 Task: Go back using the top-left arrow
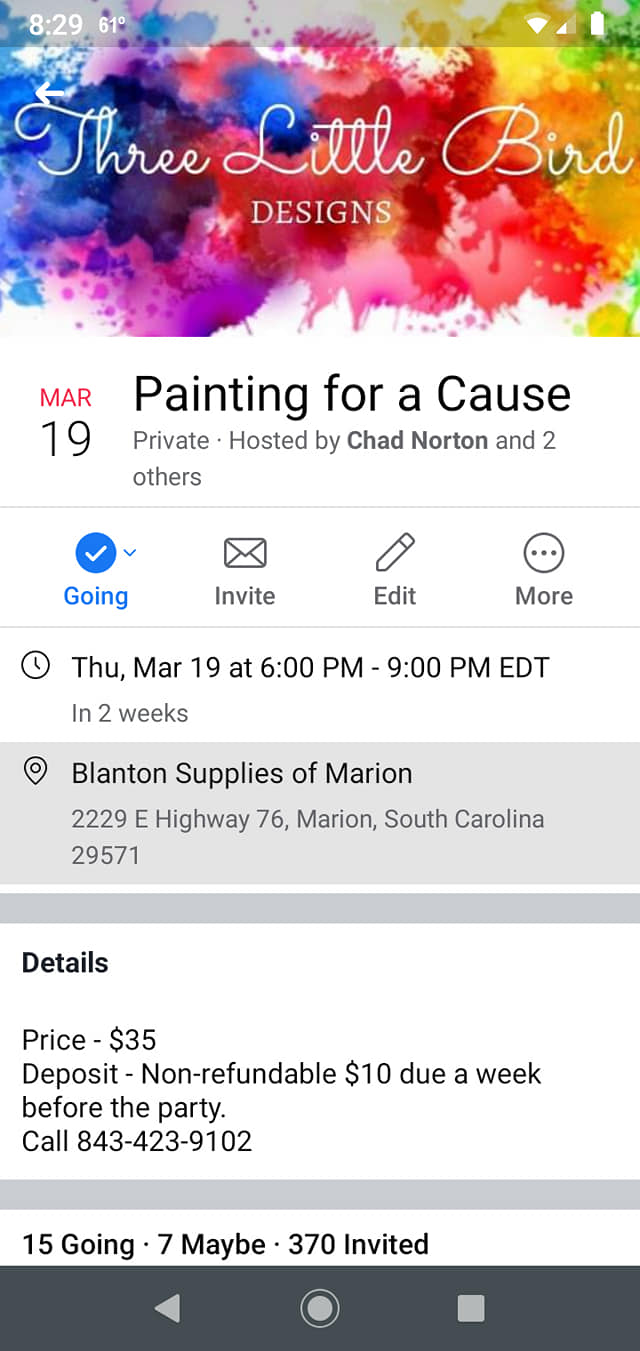click(x=49, y=94)
